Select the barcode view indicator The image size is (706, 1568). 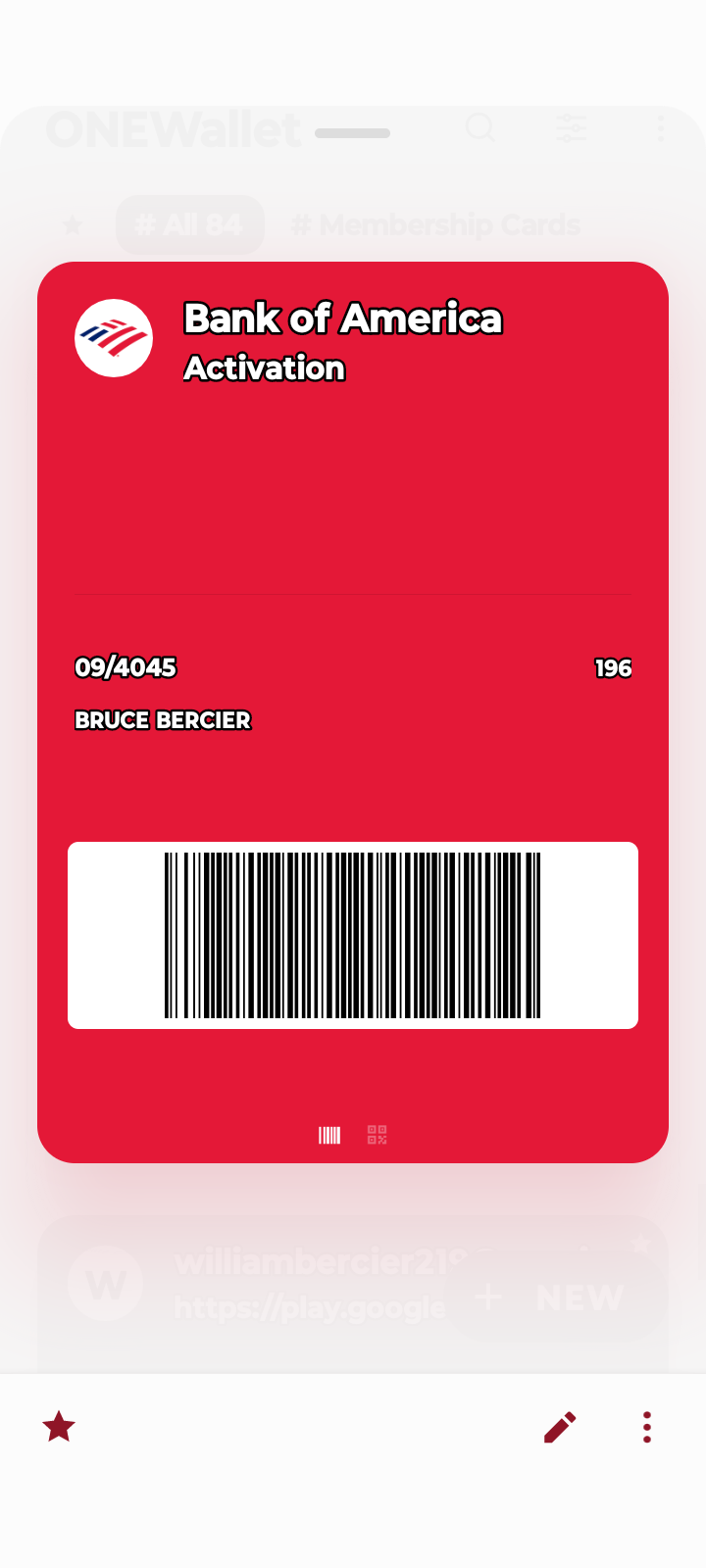pyautogui.click(x=329, y=1135)
